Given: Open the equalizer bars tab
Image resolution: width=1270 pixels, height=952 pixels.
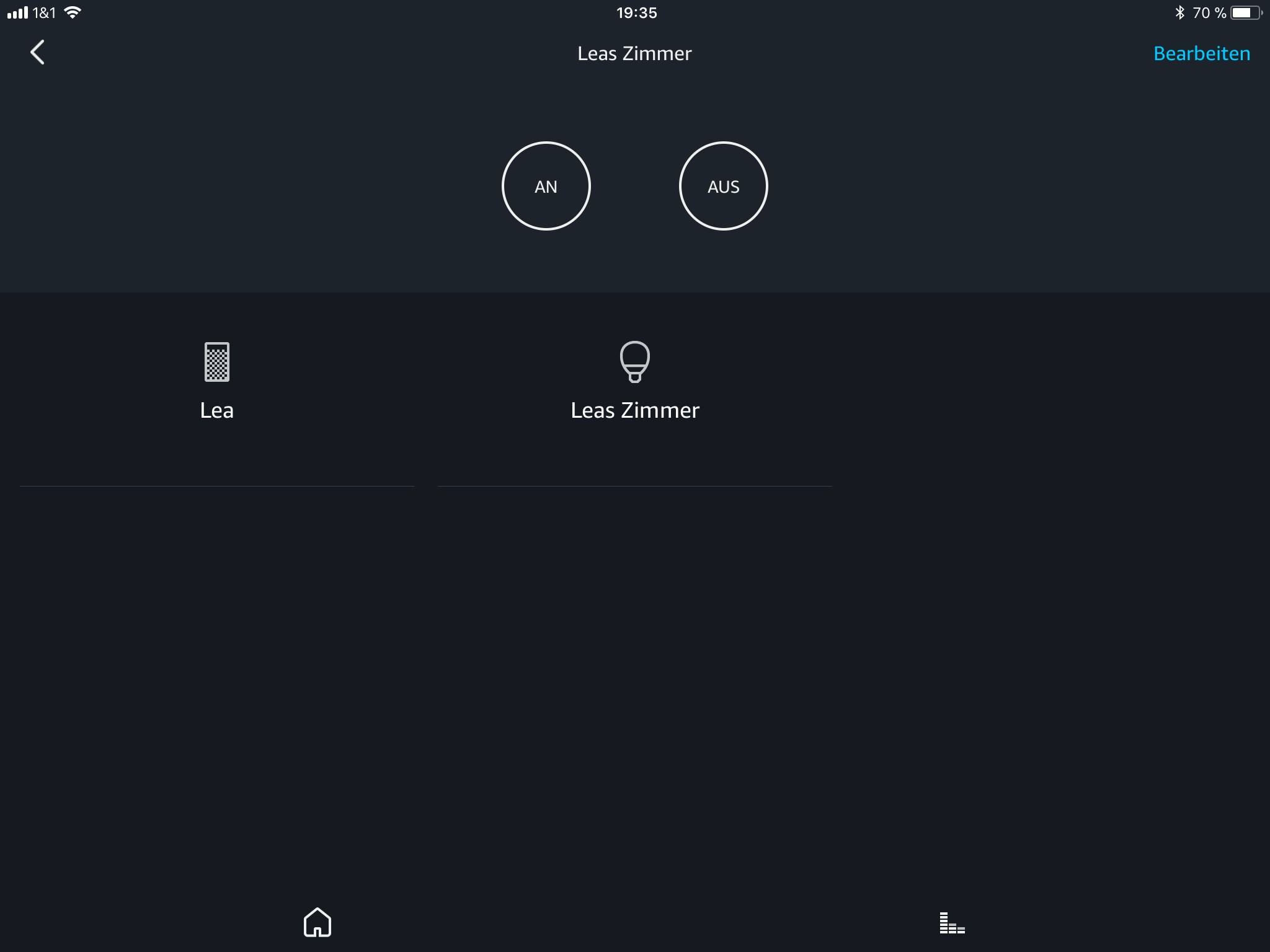Looking at the screenshot, I should (x=952, y=923).
